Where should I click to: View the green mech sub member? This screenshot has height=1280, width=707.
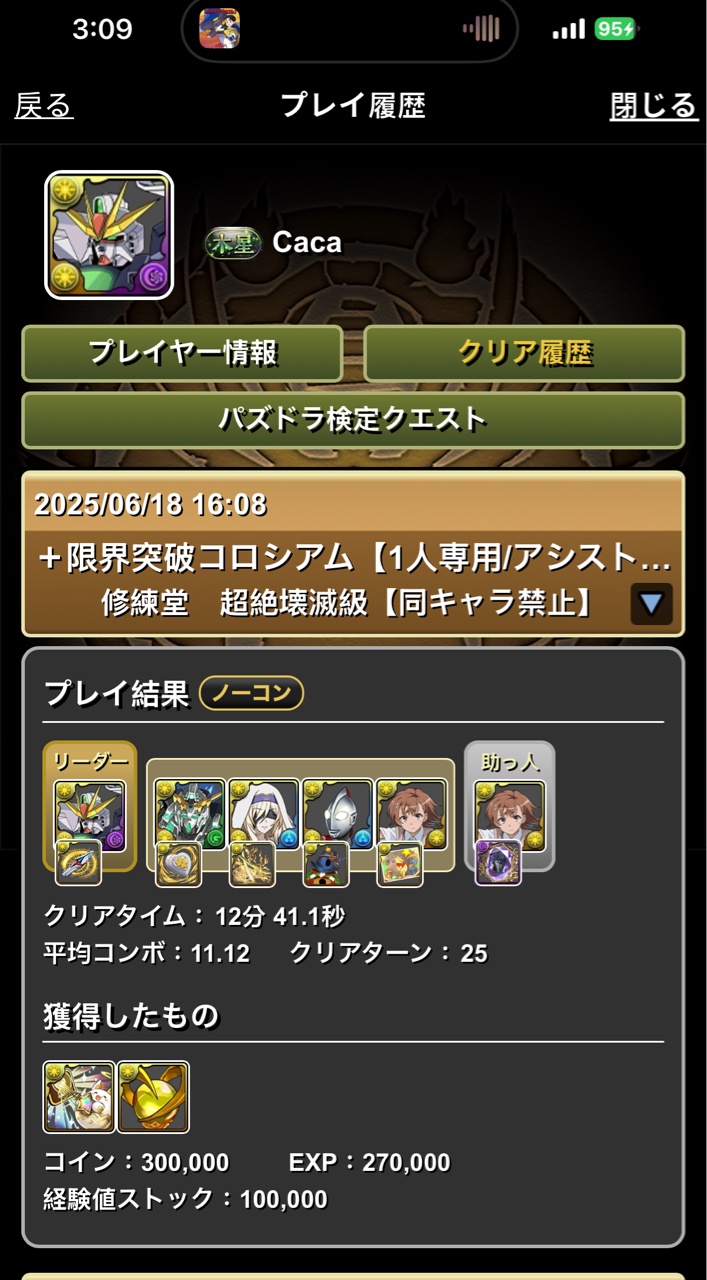[x=190, y=814]
